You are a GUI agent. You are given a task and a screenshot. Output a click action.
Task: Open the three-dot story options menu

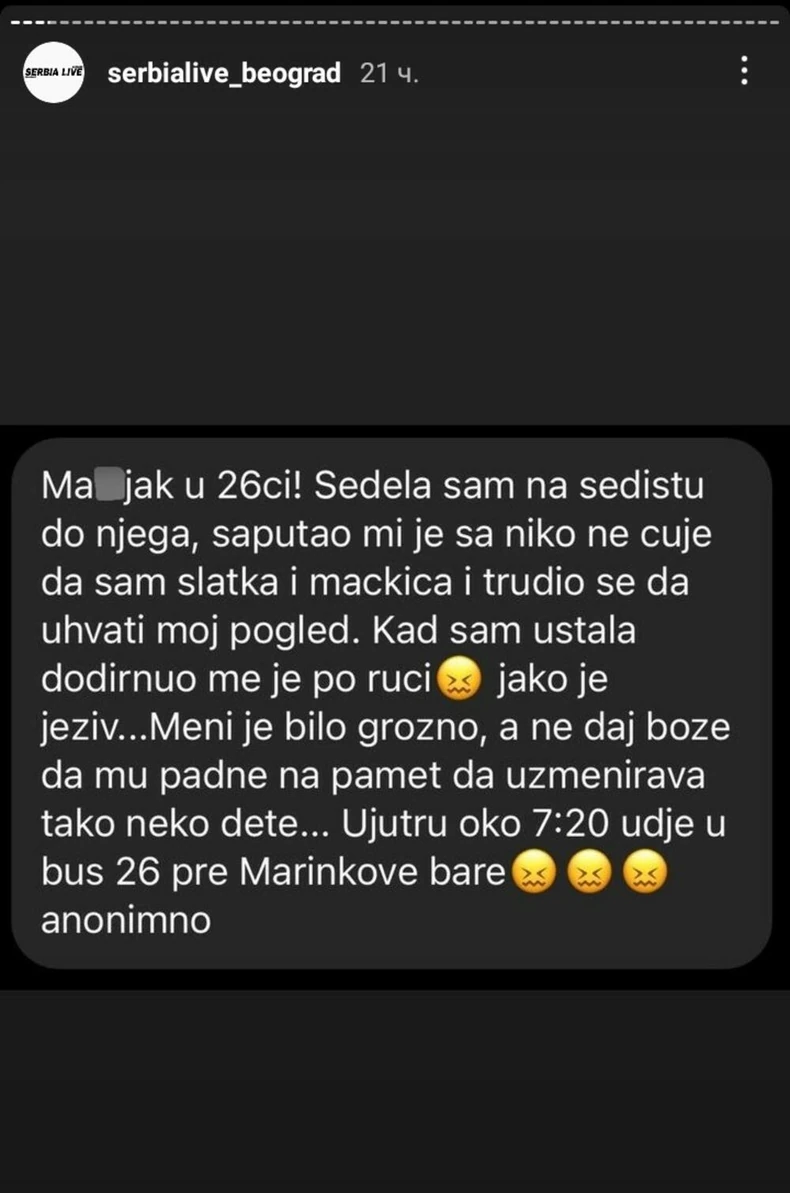coord(744,72)
